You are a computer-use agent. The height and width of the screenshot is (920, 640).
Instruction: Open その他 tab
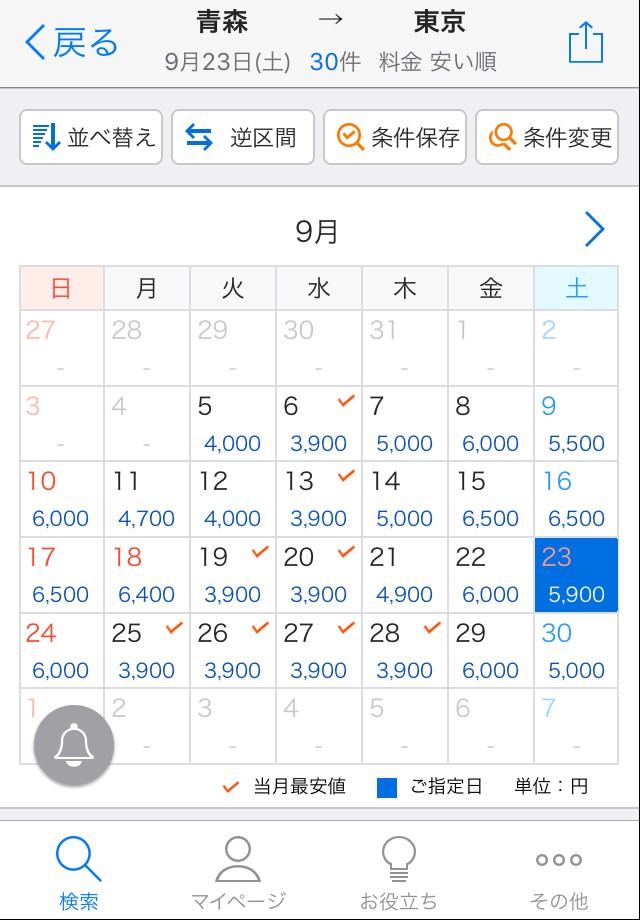pyautogui.click(x=558, y=872)
